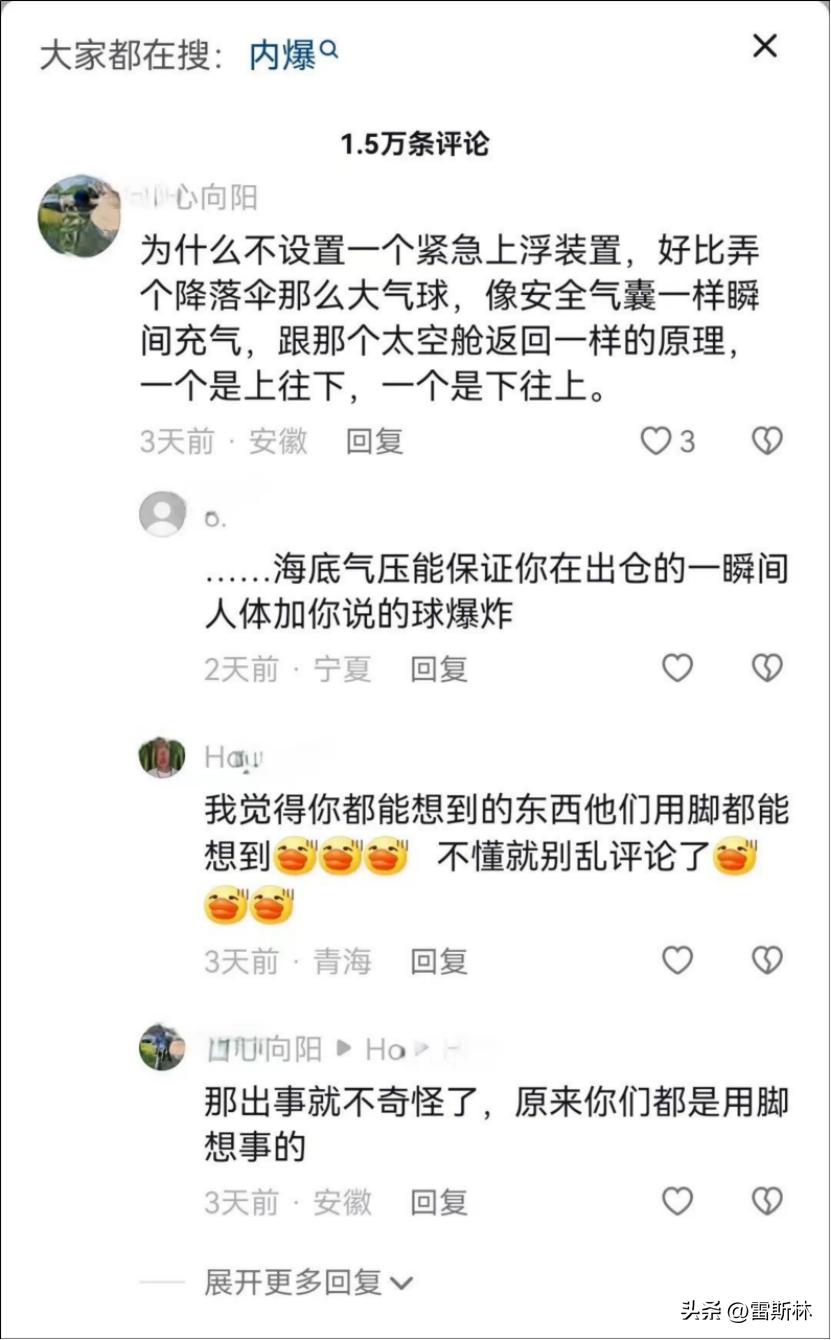Tap the broken-heart dislike on the last 安徽 reply

coord(767,1201)
